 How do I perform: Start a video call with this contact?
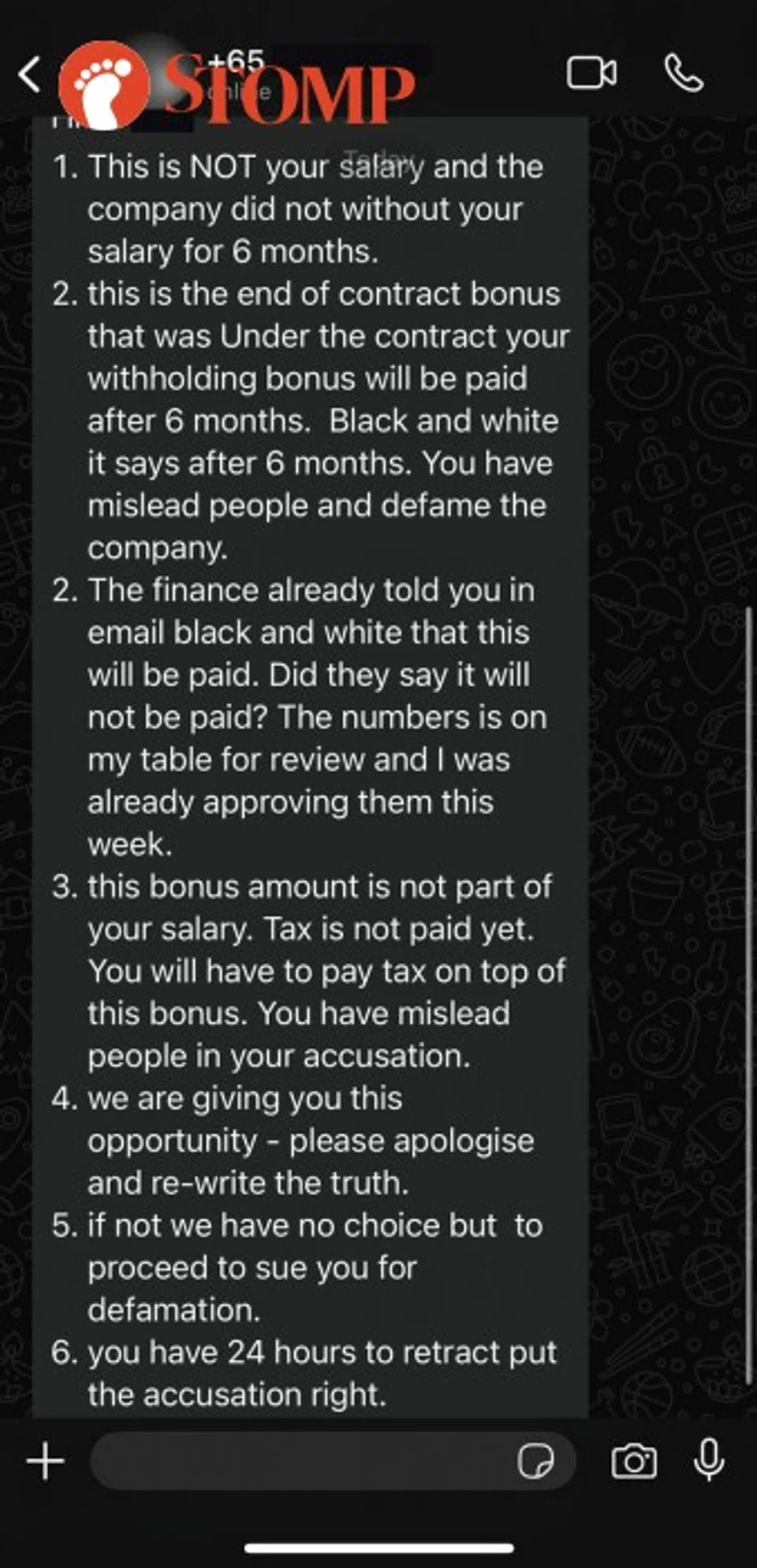(x=591, y=73)
